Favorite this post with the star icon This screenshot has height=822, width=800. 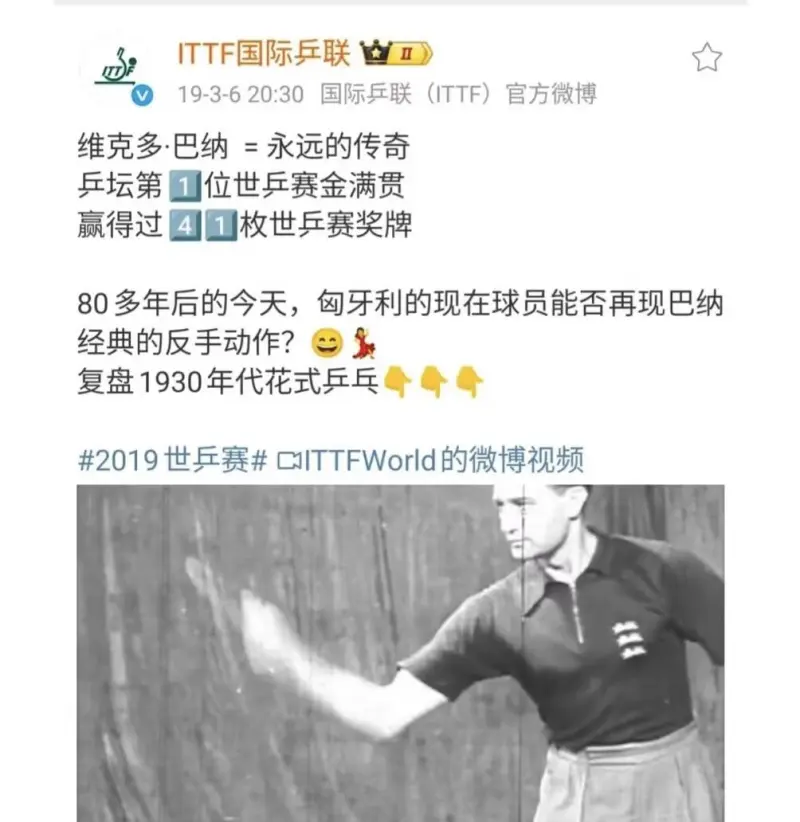(x=707, y=58)
